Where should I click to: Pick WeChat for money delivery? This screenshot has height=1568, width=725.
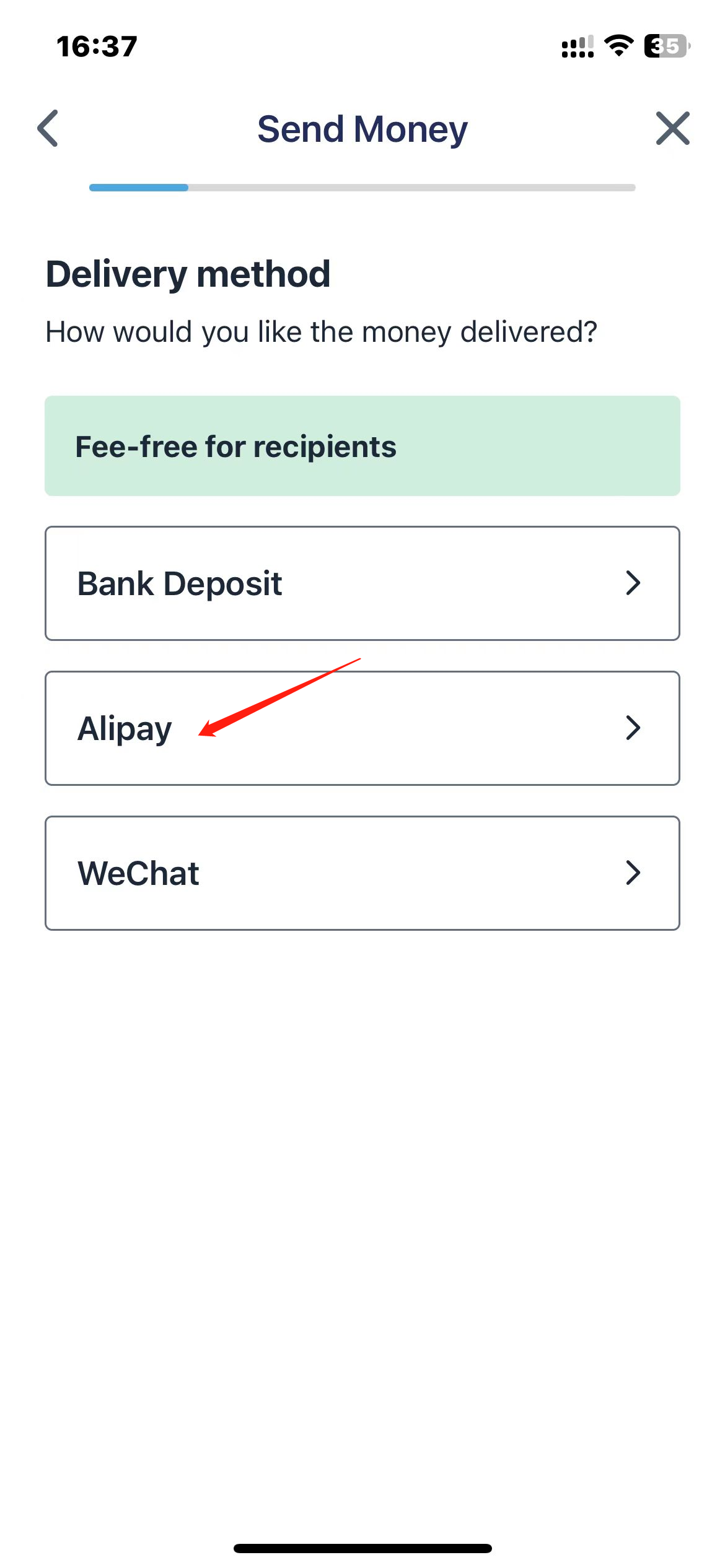tap(362, 873)
